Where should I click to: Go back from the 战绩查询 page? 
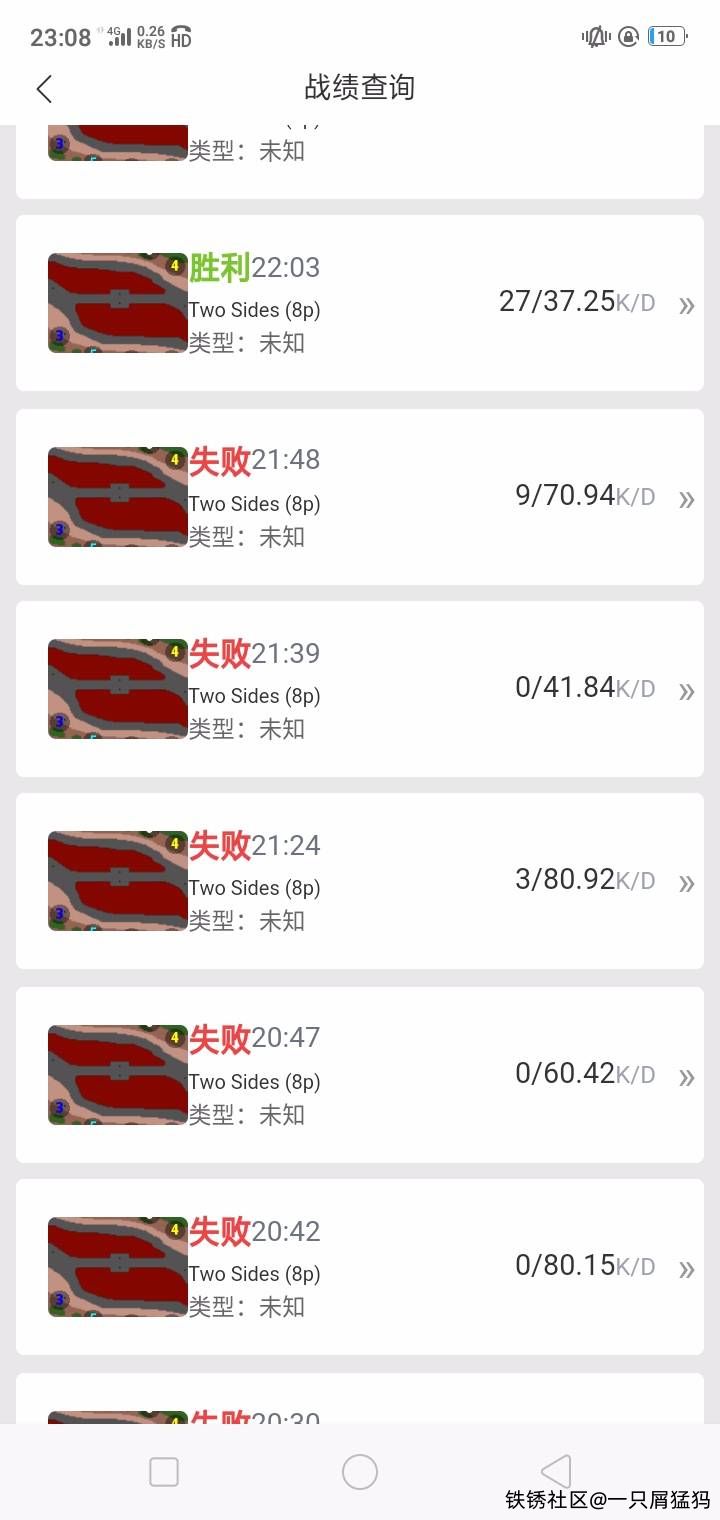[x=44, y=89]
